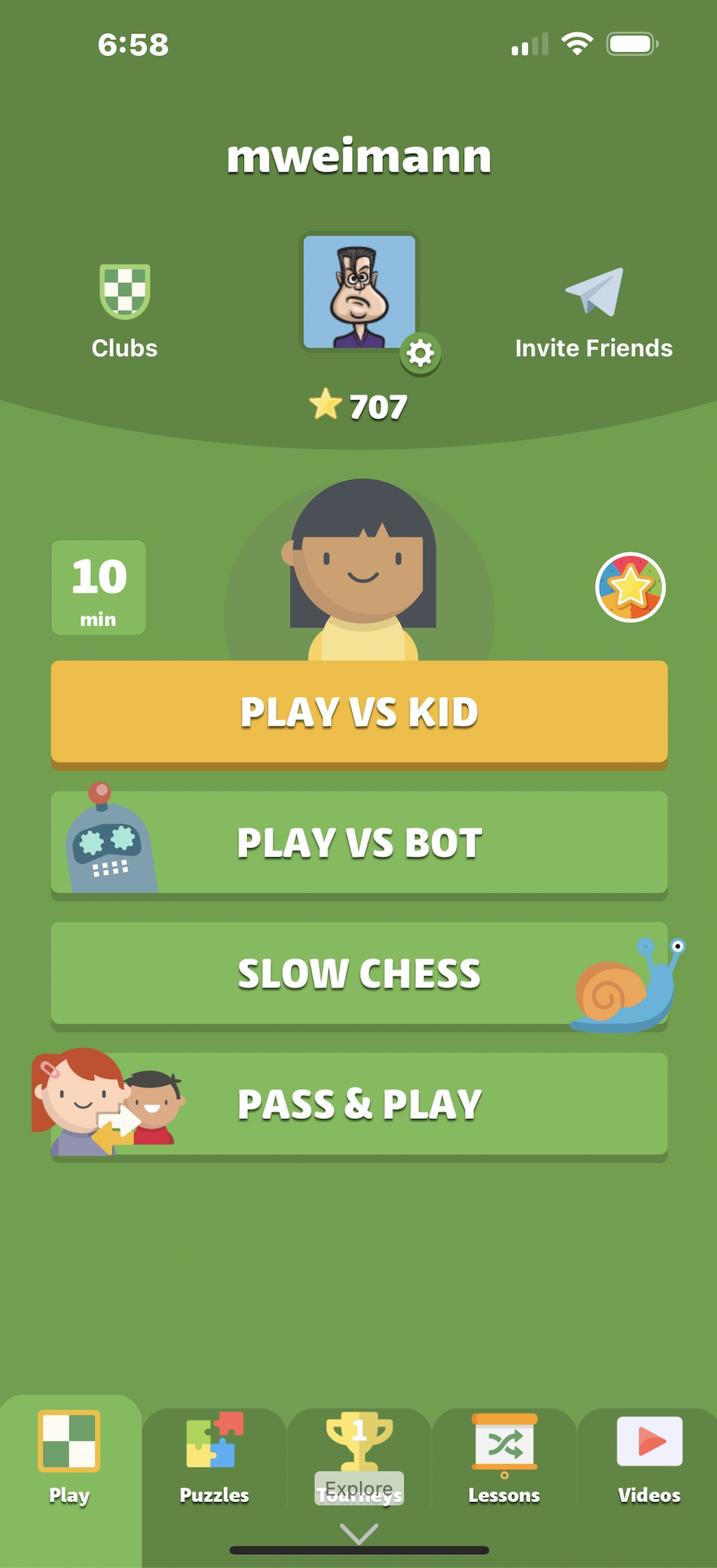Viewport: 717px width, 1568px height.
Task: Open the colorful star badge
Action: (x=631, y=587)
